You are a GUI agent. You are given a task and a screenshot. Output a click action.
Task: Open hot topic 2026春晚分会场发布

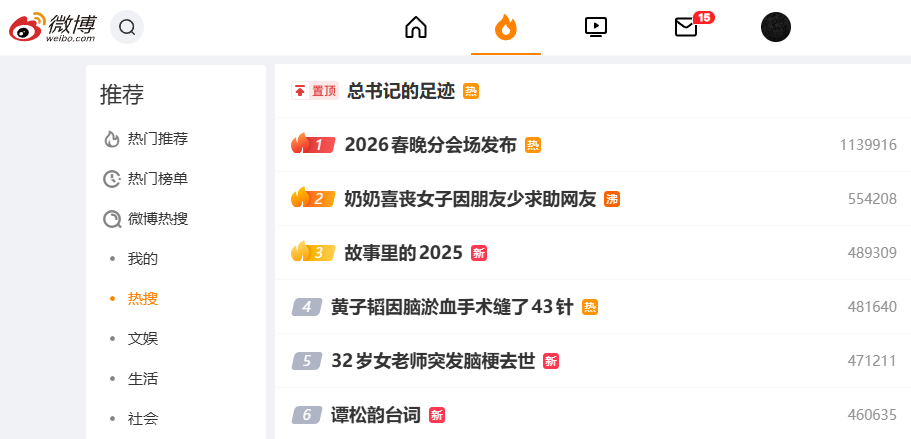[x=430, y=145]
